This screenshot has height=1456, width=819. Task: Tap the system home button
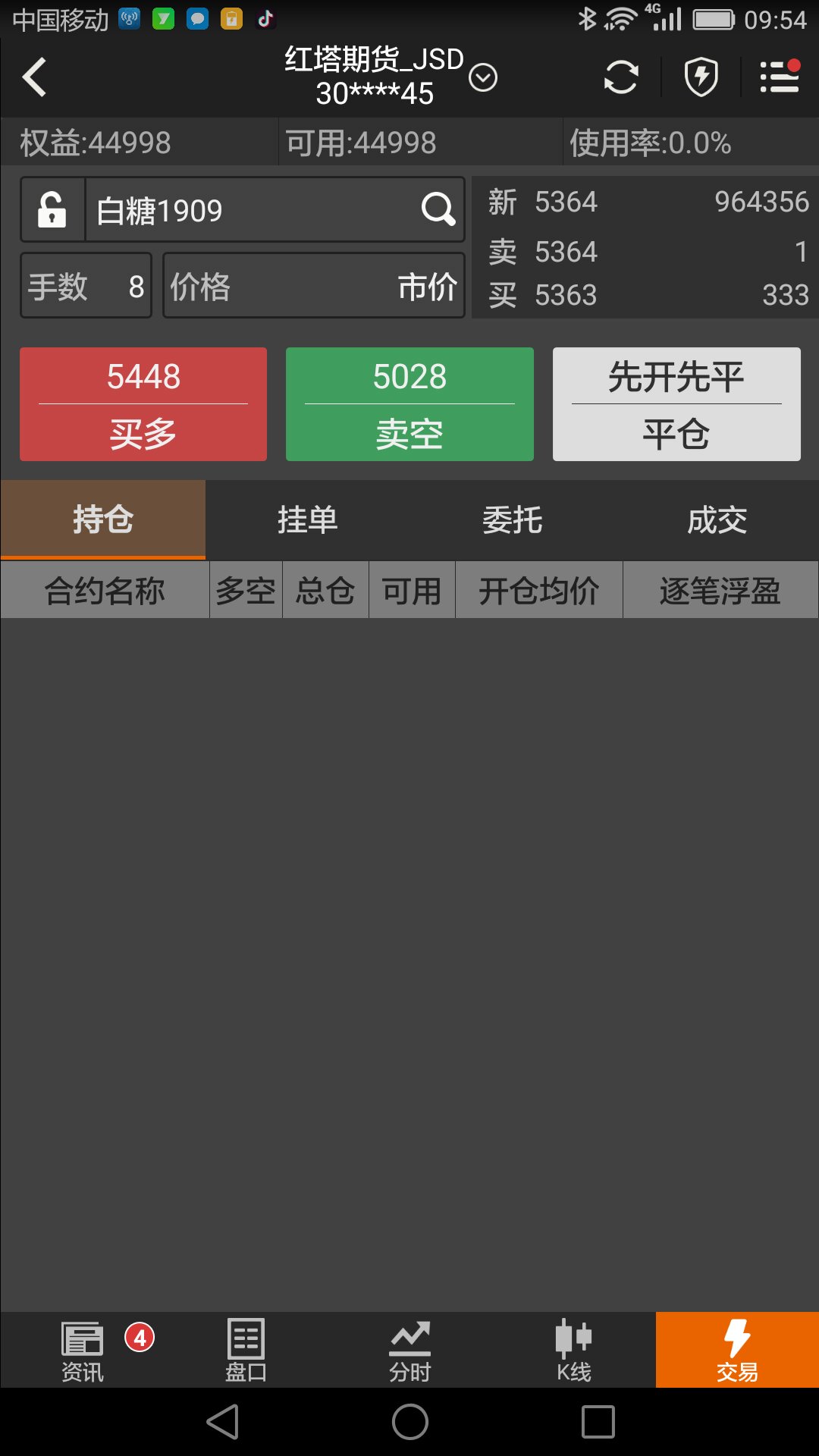409,1421
